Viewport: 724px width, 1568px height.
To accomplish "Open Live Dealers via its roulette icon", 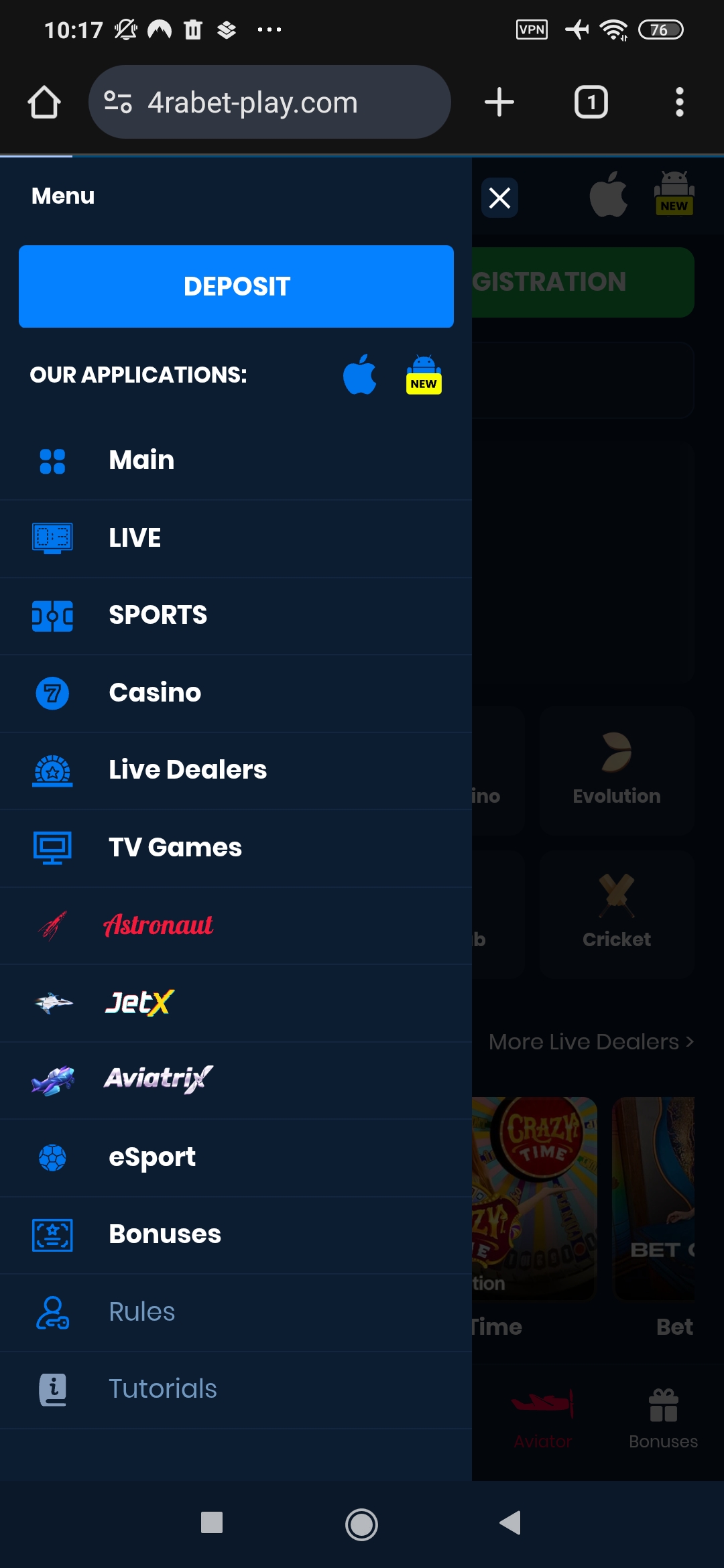I will coord(52,771).
